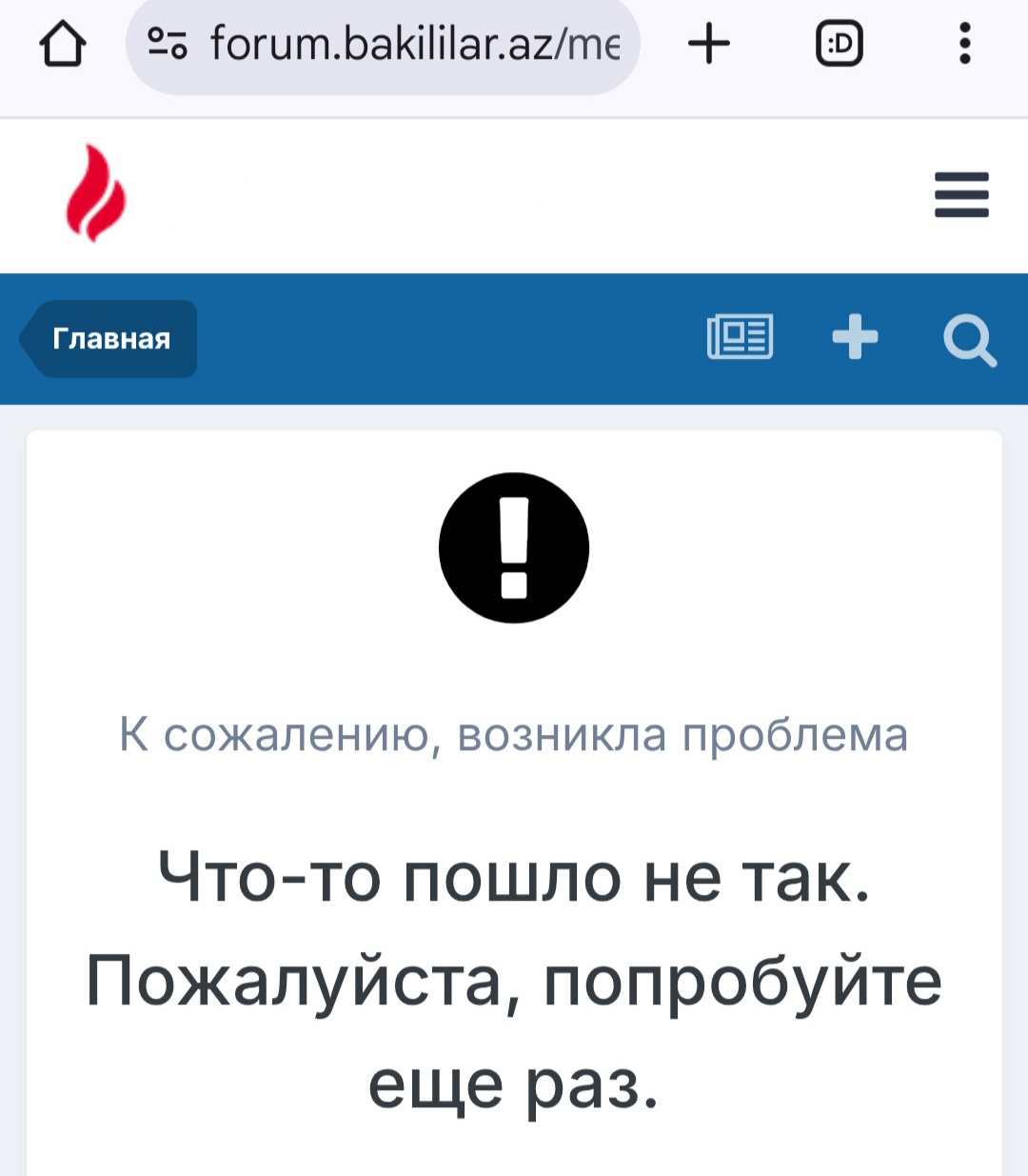Open the activity feed newspaper icon
Image resolution: width=1028 pixels, height=1176 pixels.
740,337
